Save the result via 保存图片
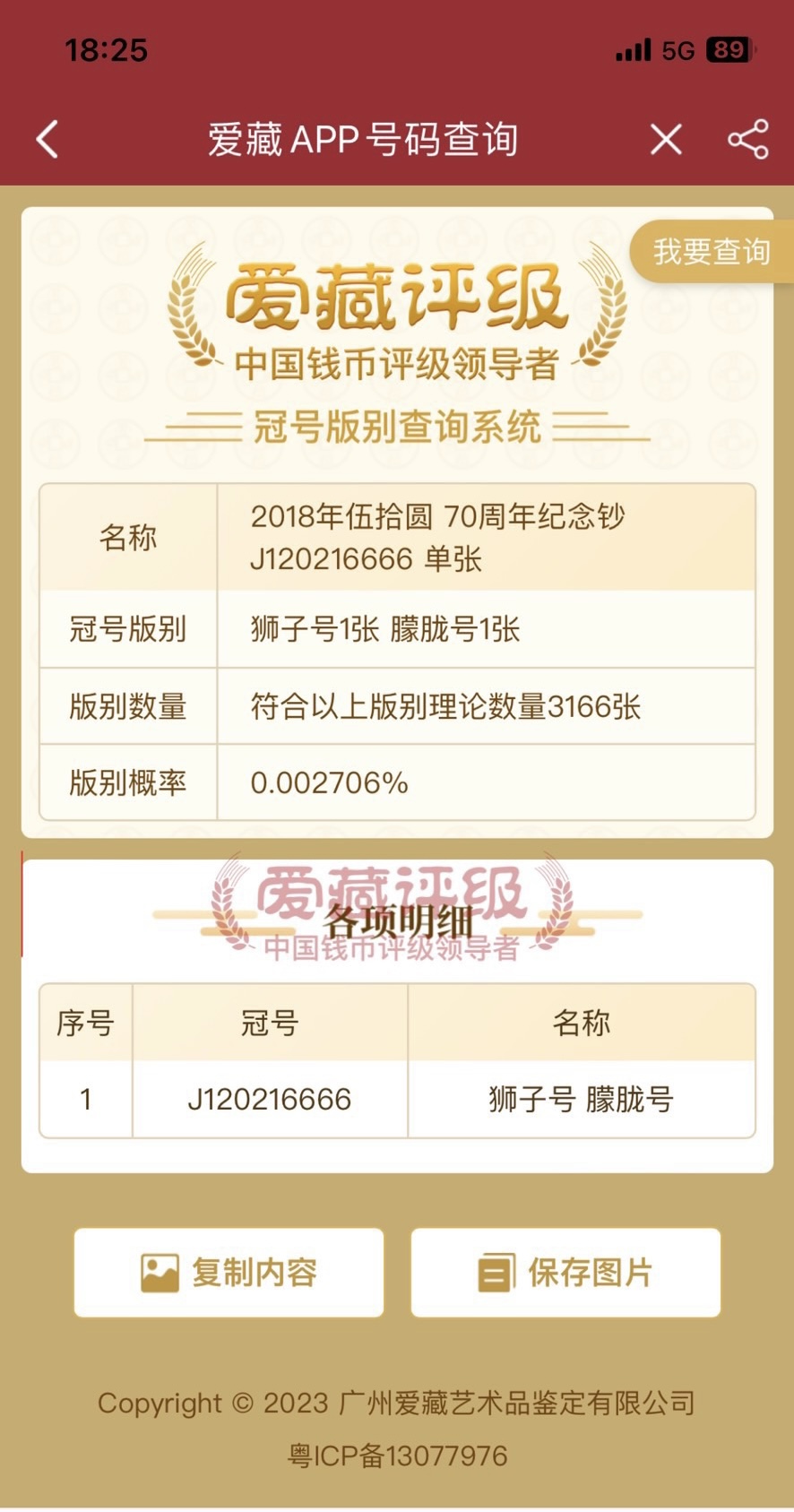Screen dimensions: 794x1512 pos(565,1272)
